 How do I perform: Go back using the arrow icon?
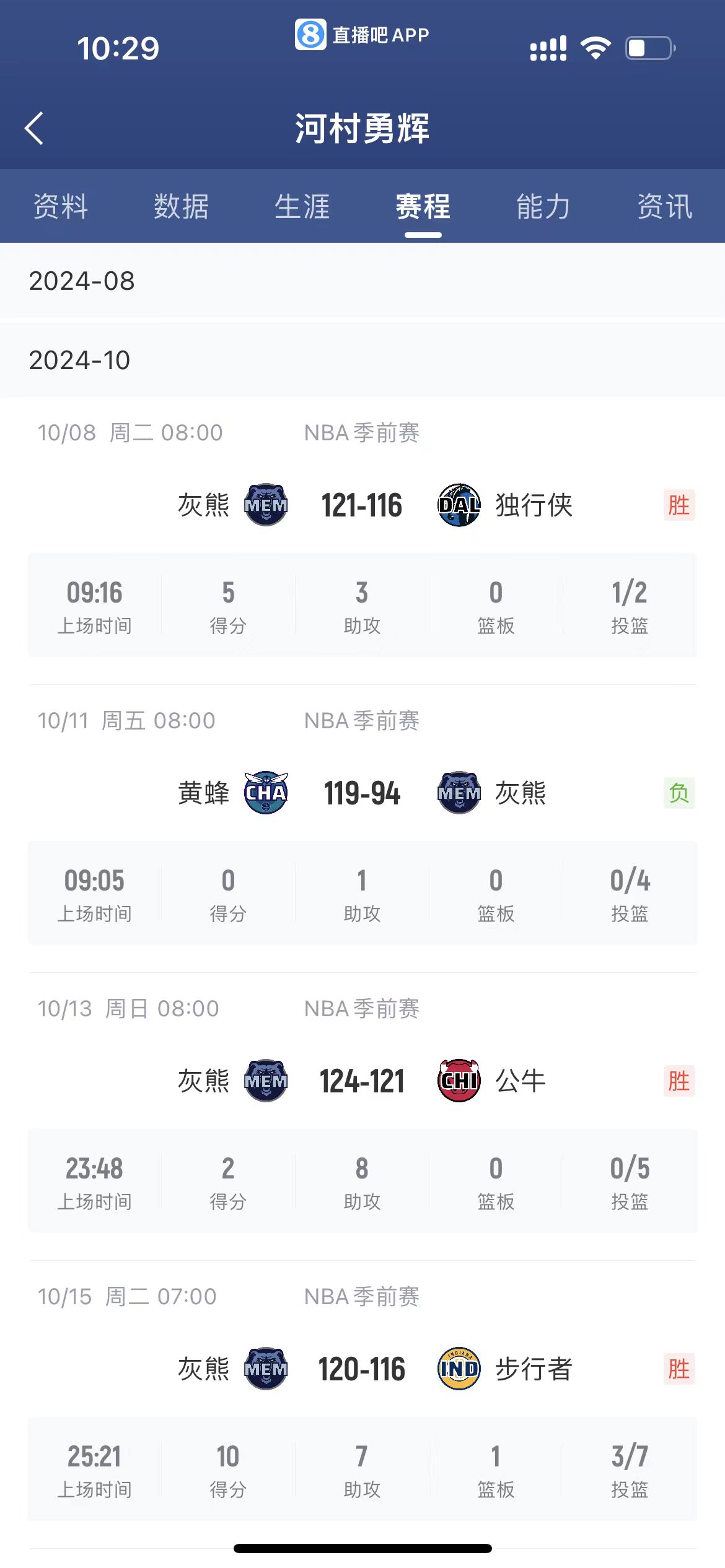pos(35,128)
